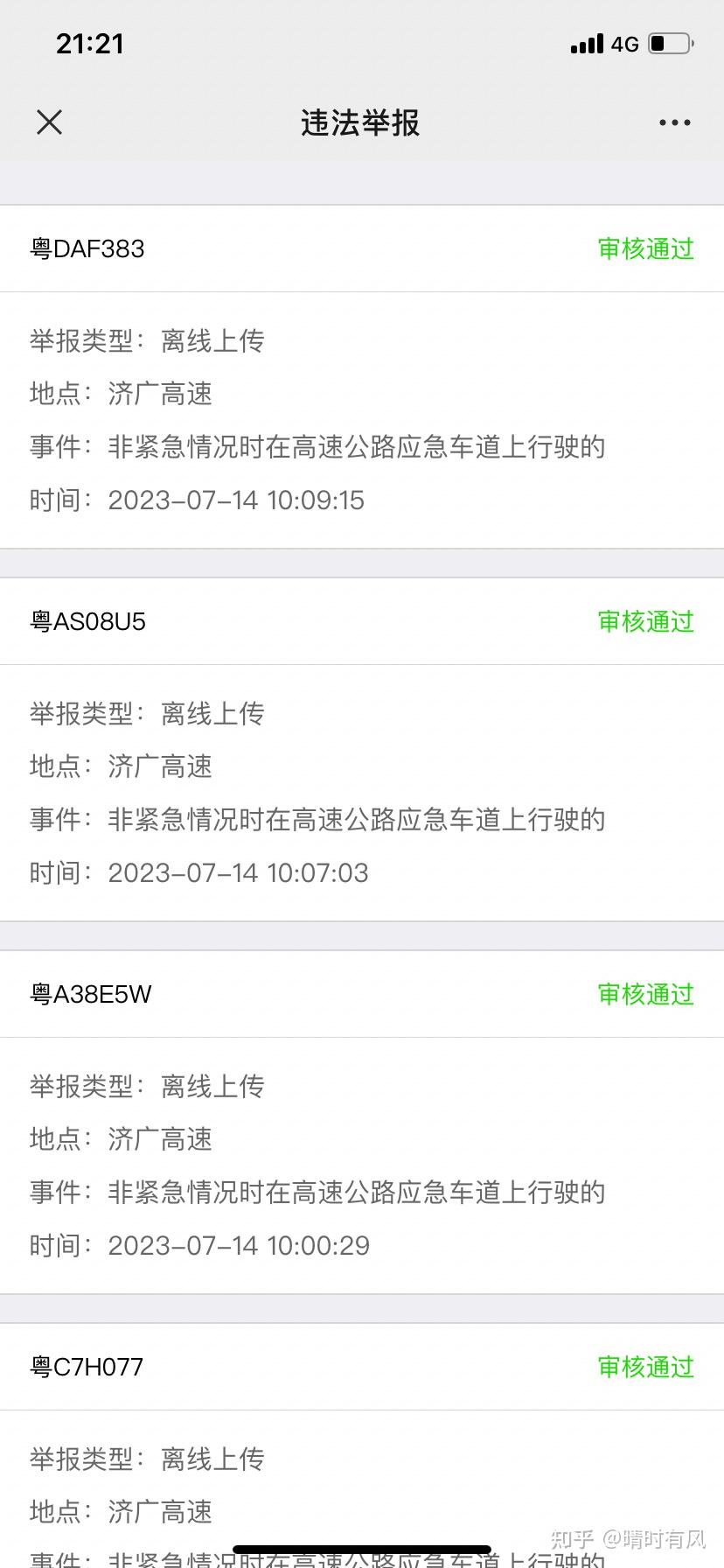Open the 粤C7H077 report record

click(x=362, y=1445)
